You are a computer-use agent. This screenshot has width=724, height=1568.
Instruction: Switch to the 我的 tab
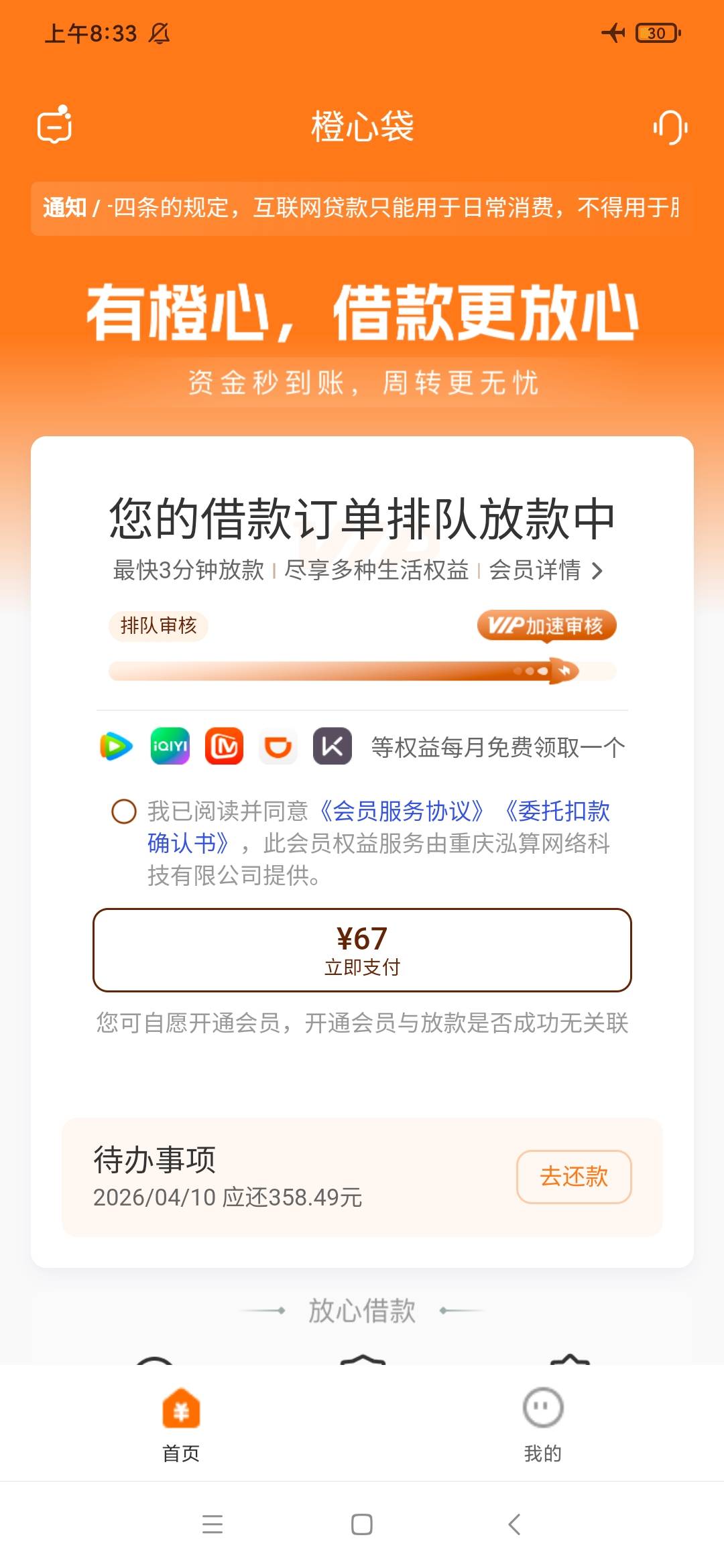(x=543, y=1423)
